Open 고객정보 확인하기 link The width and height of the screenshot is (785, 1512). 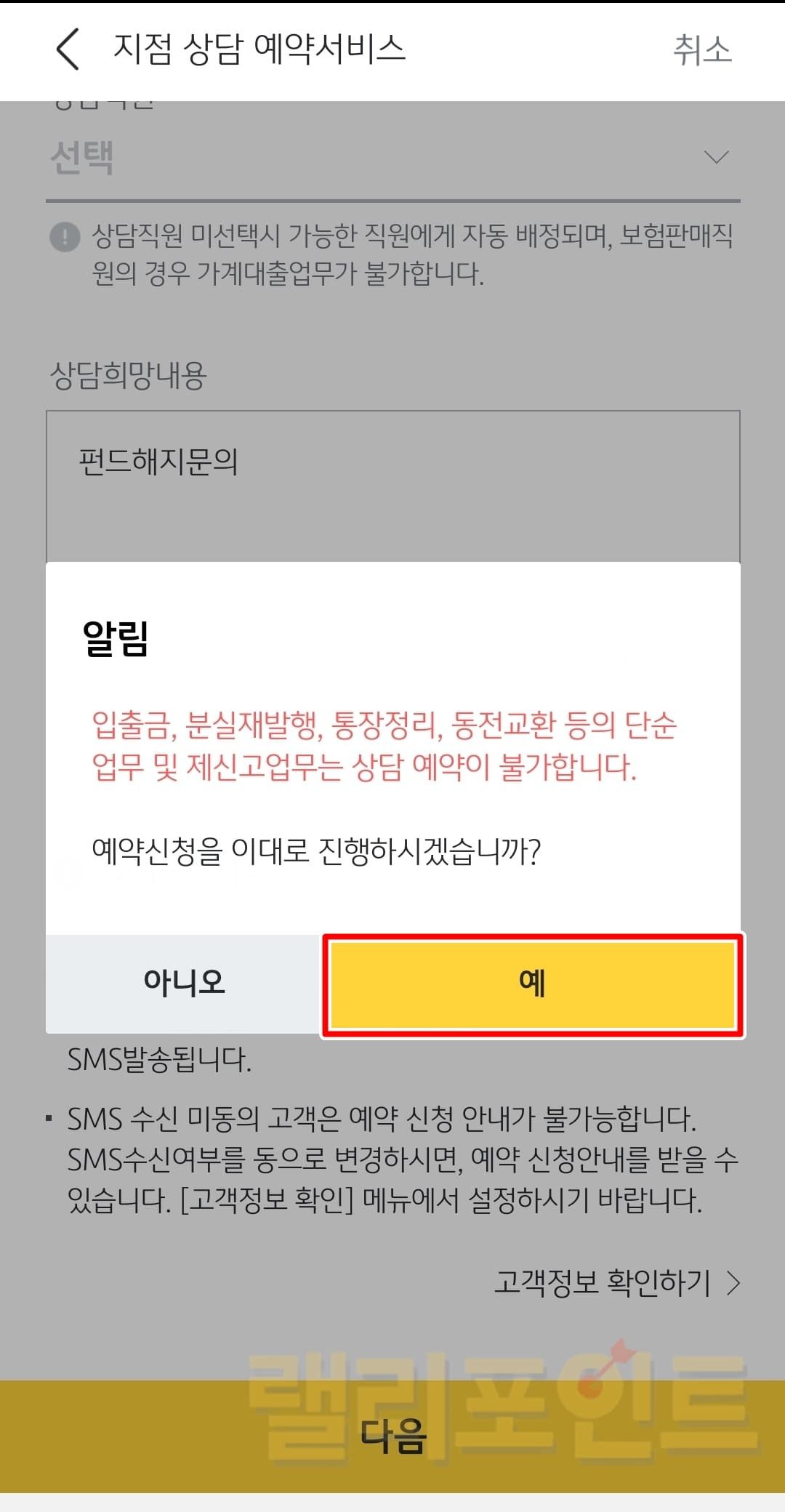616,1283
